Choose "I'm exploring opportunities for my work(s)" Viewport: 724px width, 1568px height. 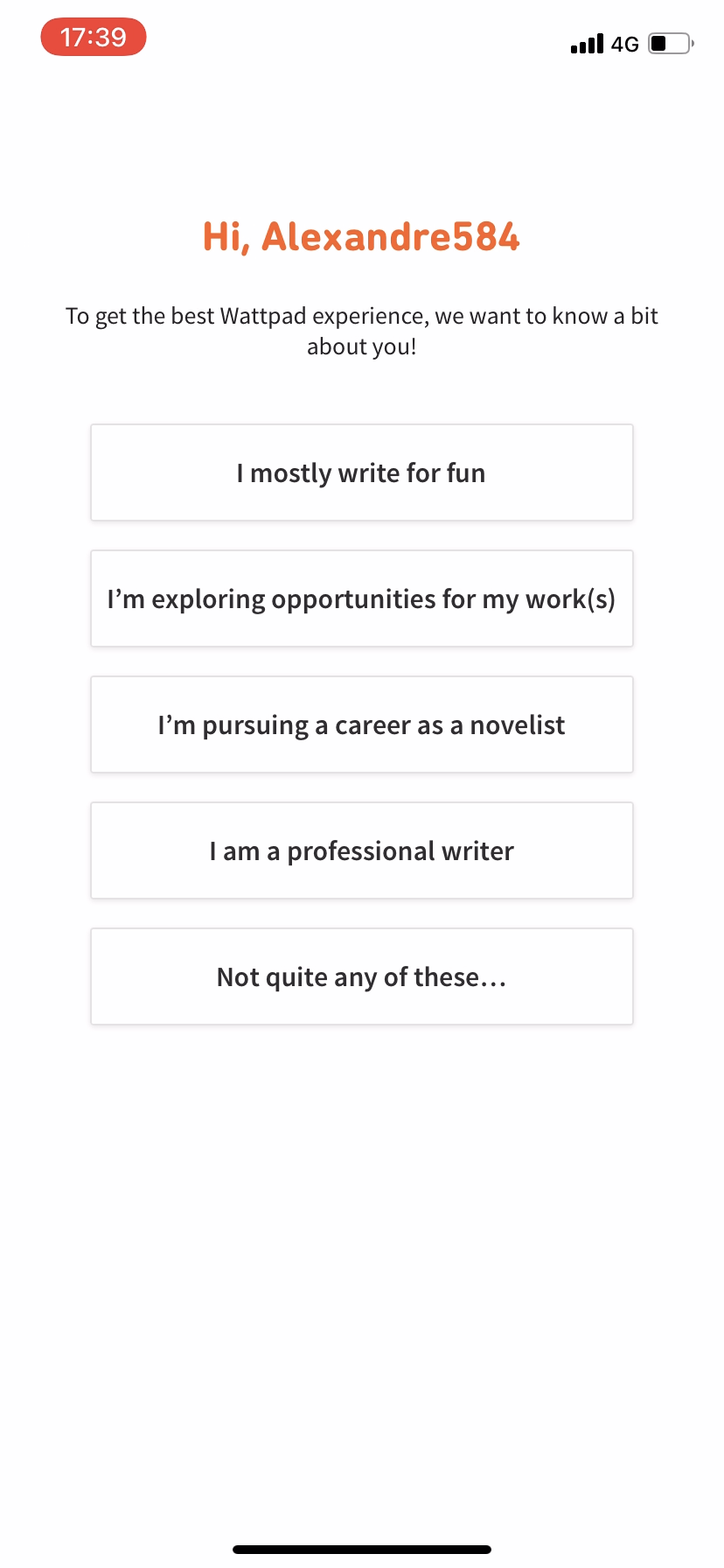point(361,598)
